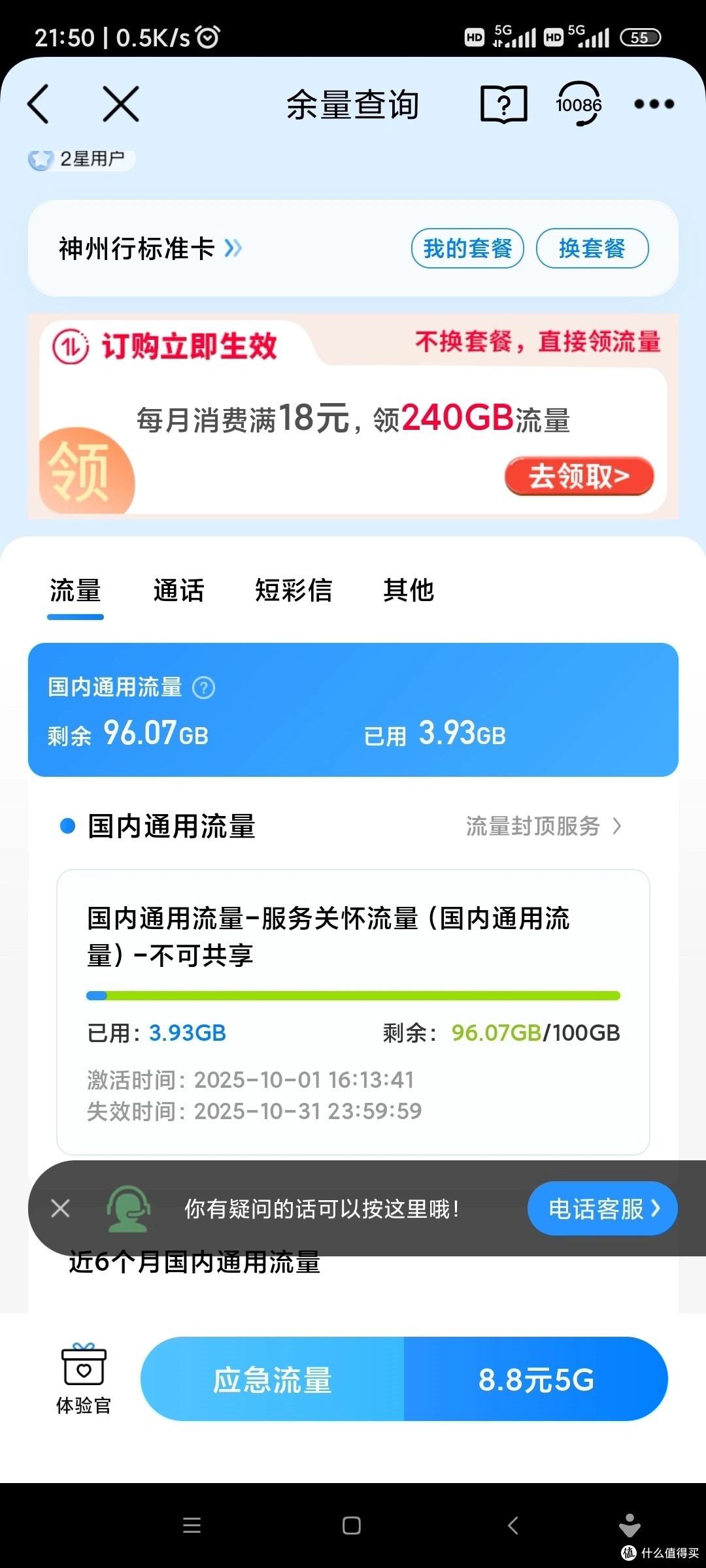Click the data usage progress bar
This screenshot has width=706, height=1568.
353,995
